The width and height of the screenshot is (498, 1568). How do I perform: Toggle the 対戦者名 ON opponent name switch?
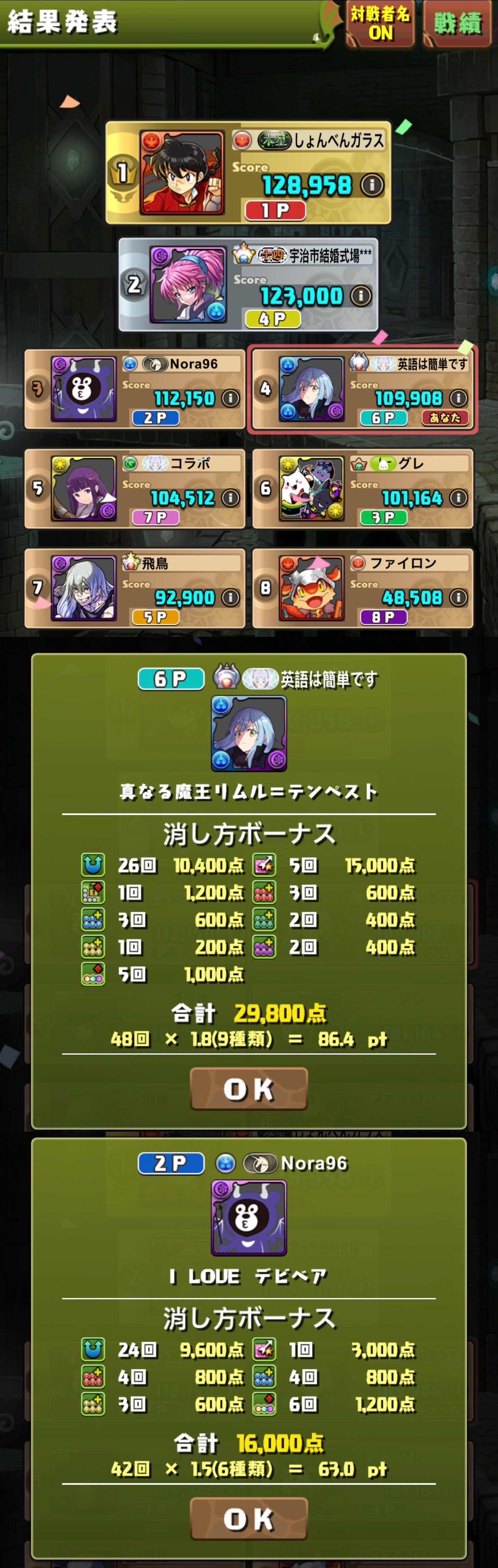[x=380, y=23]
